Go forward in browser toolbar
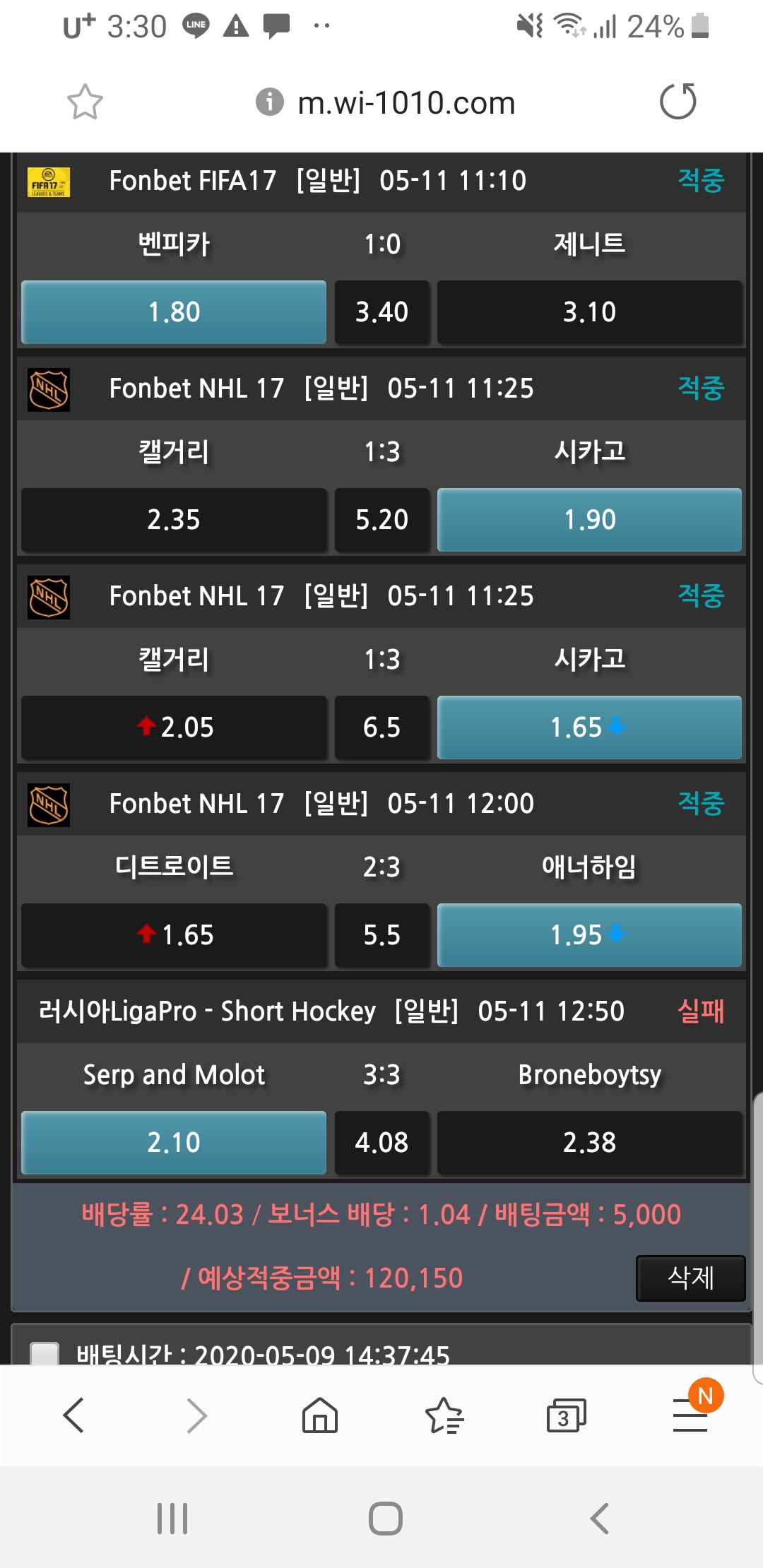Image resolution: width=763 pixels, height=1568 pixels. point(196,1415)
